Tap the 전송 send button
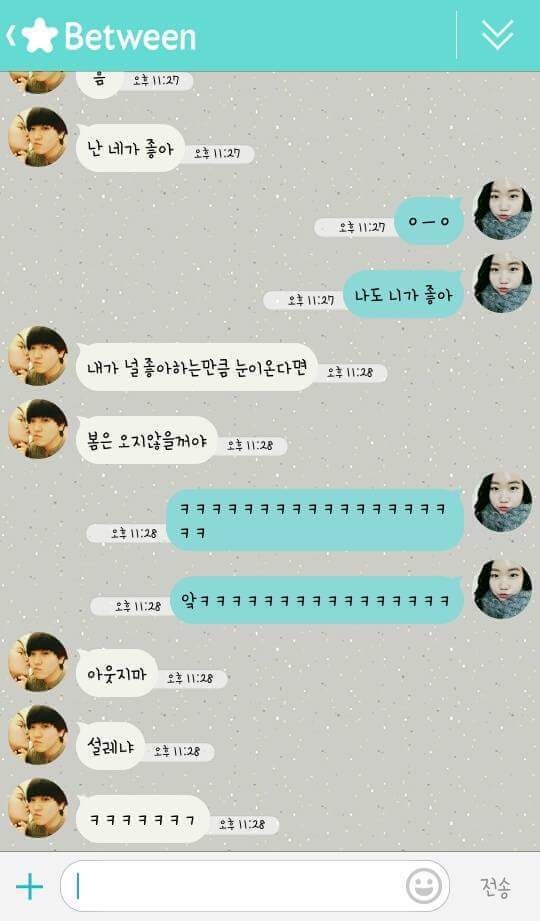The width and height of the screenshot is (540, 921). 495,887
